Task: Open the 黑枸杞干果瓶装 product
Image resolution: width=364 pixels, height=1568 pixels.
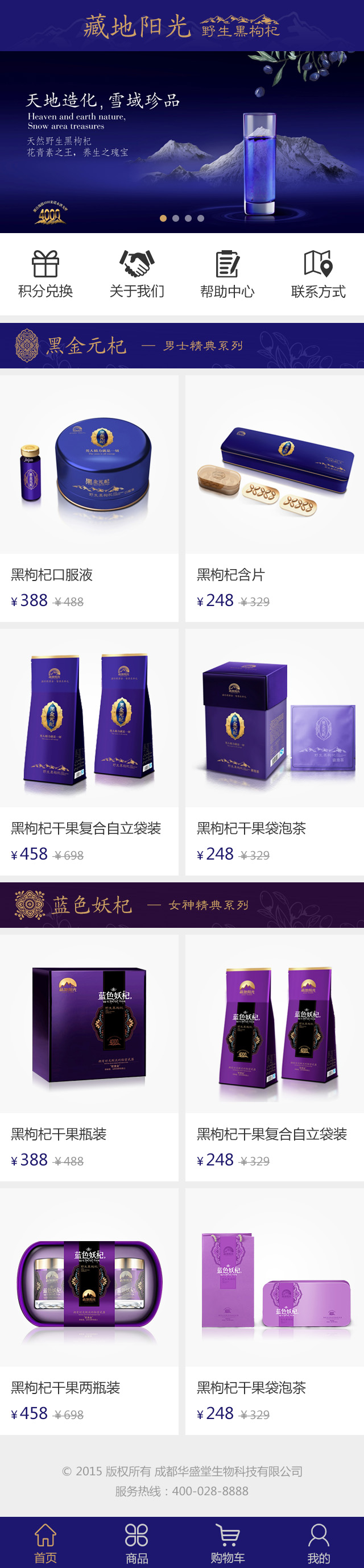Action: click(x=89, y=1057)
